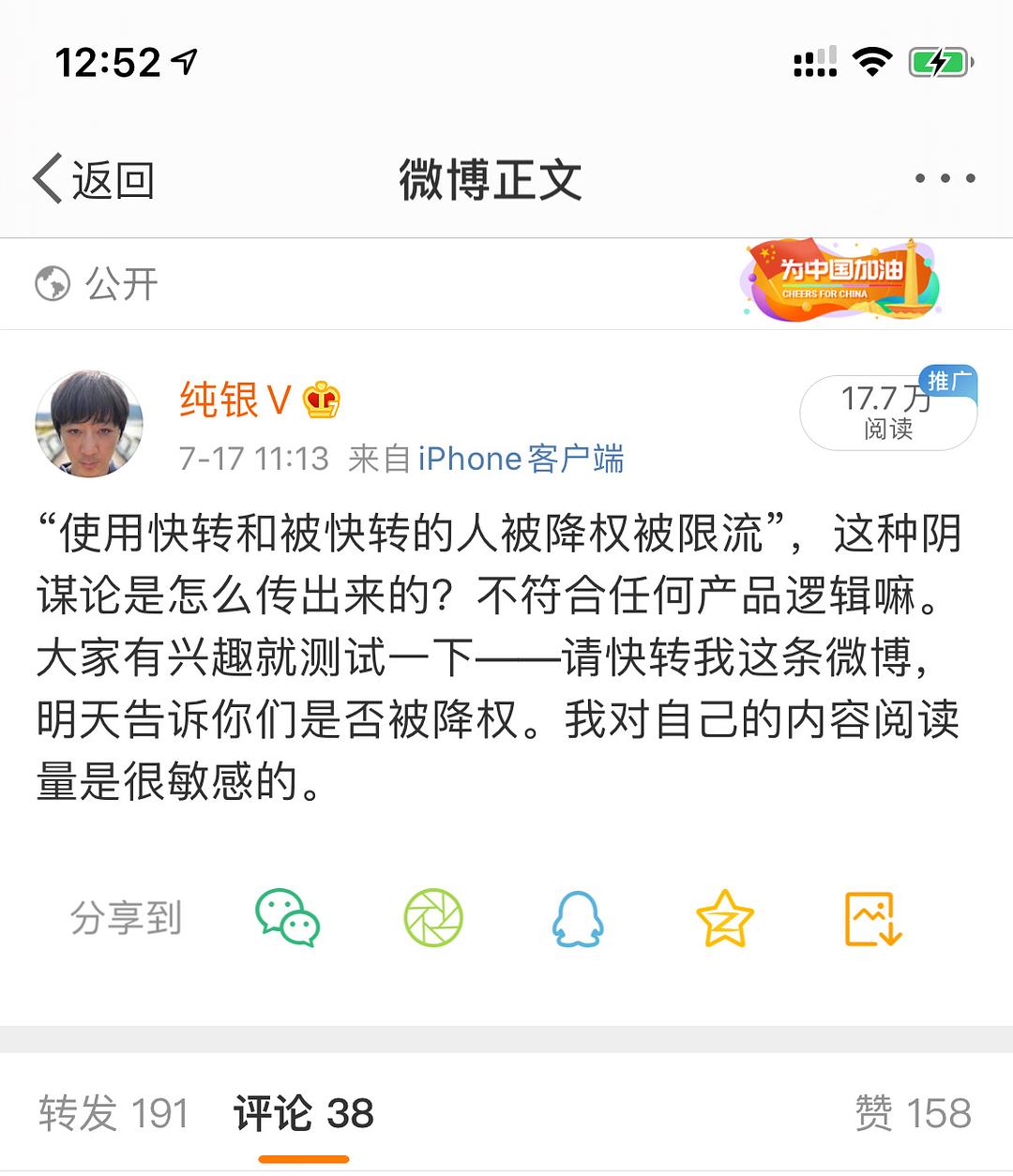Share the post to WeChat

[287, 918]
